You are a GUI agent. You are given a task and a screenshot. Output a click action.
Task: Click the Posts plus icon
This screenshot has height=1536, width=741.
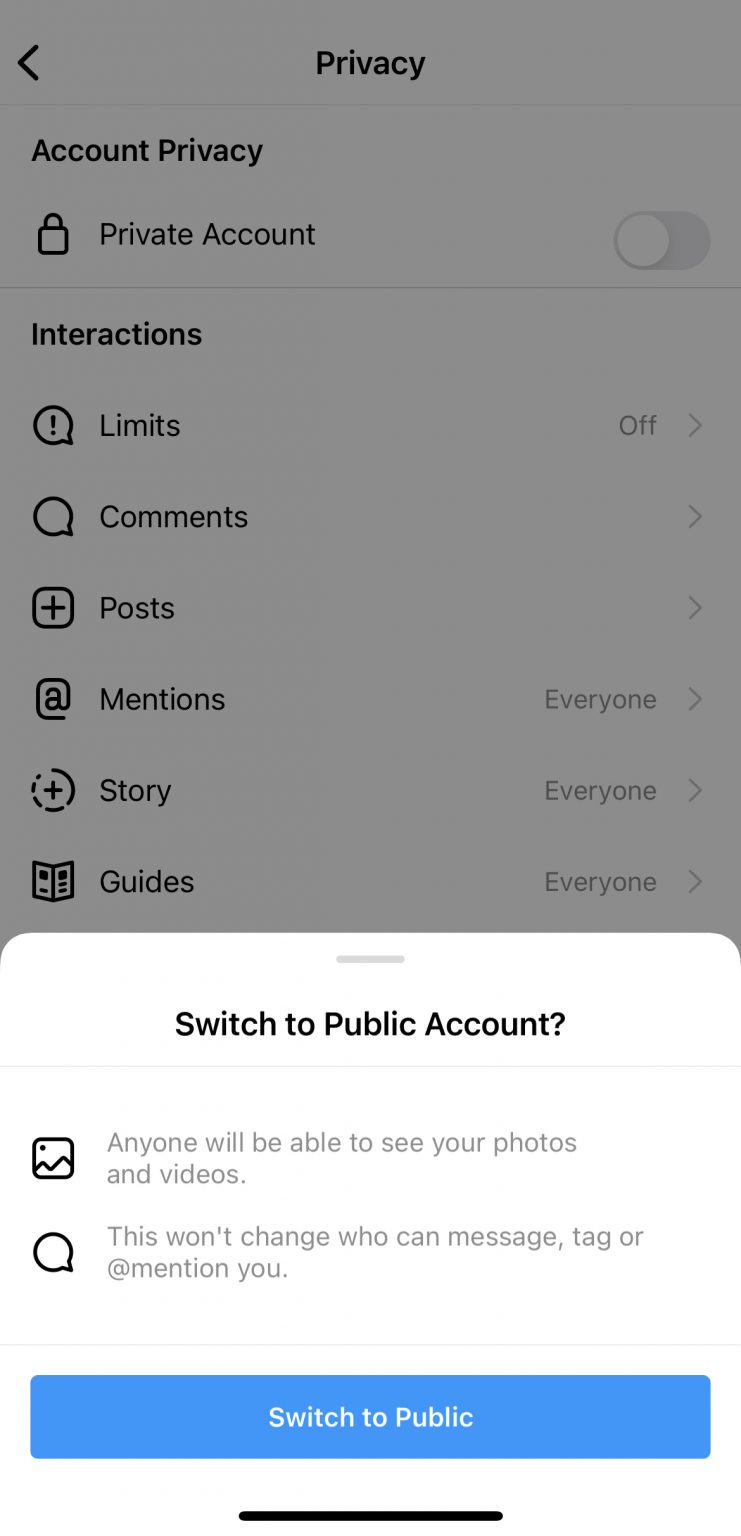tap(53, 607)
